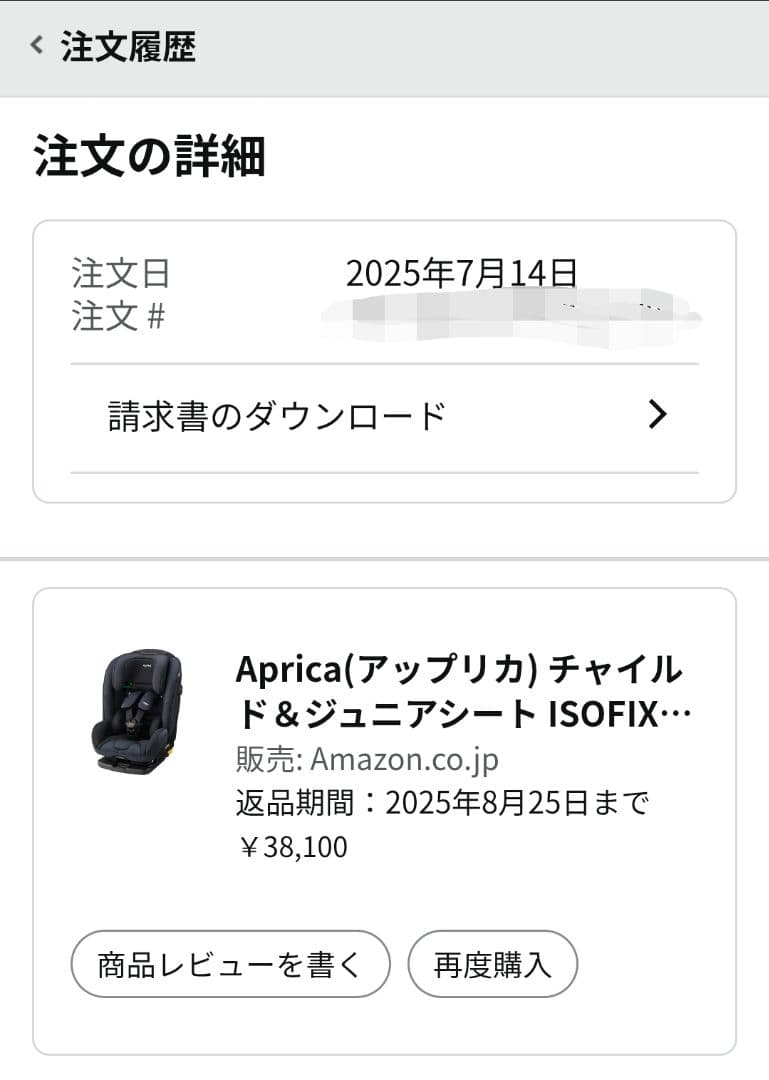This screenshot has width=769, height=1080.
Task: Tap the product info card containing the car seat
Action: 384,810
